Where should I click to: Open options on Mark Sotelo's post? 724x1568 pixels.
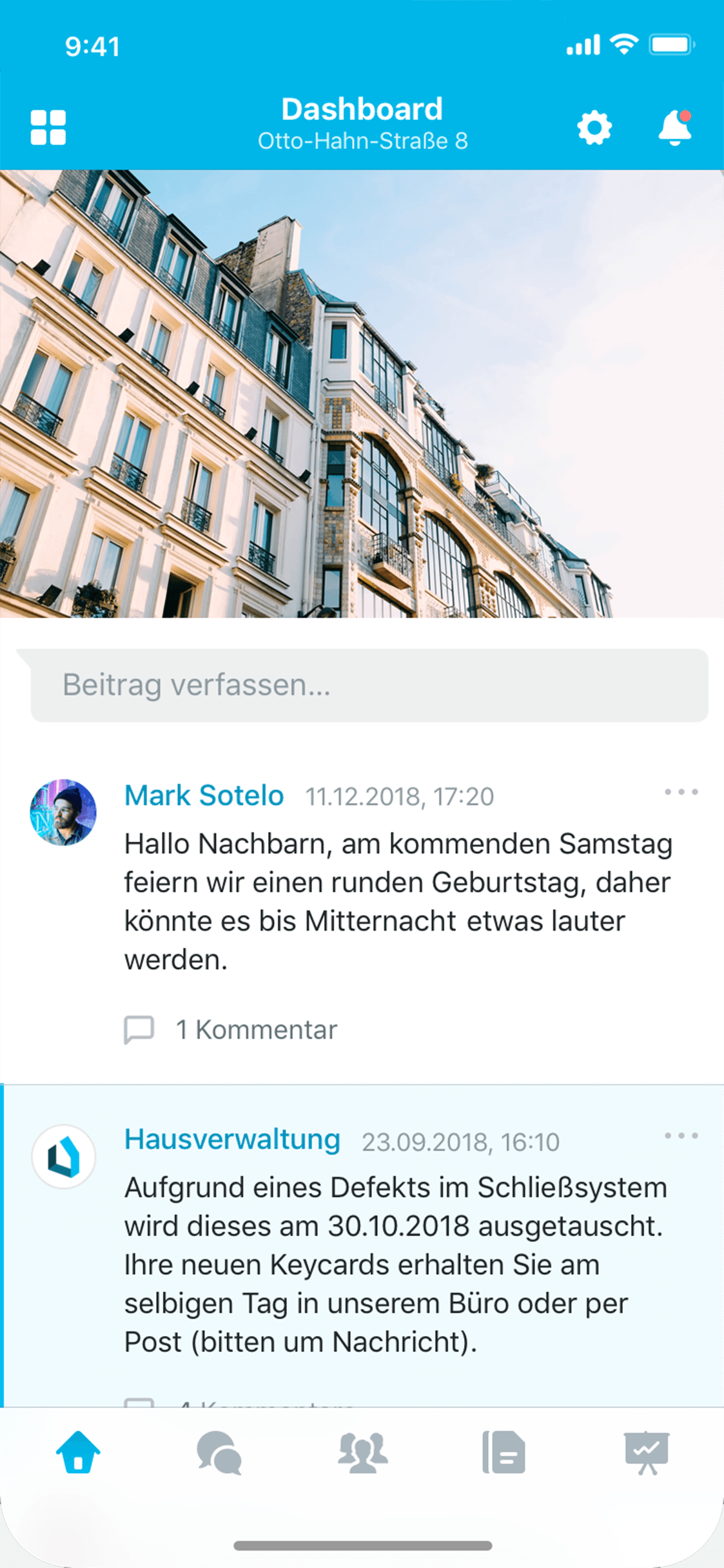(681, 792)
